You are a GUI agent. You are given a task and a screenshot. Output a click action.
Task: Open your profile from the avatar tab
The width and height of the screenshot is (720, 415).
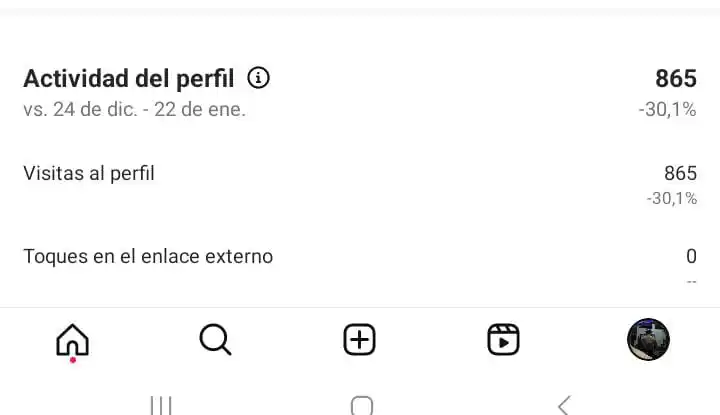(x=647, y=340)
